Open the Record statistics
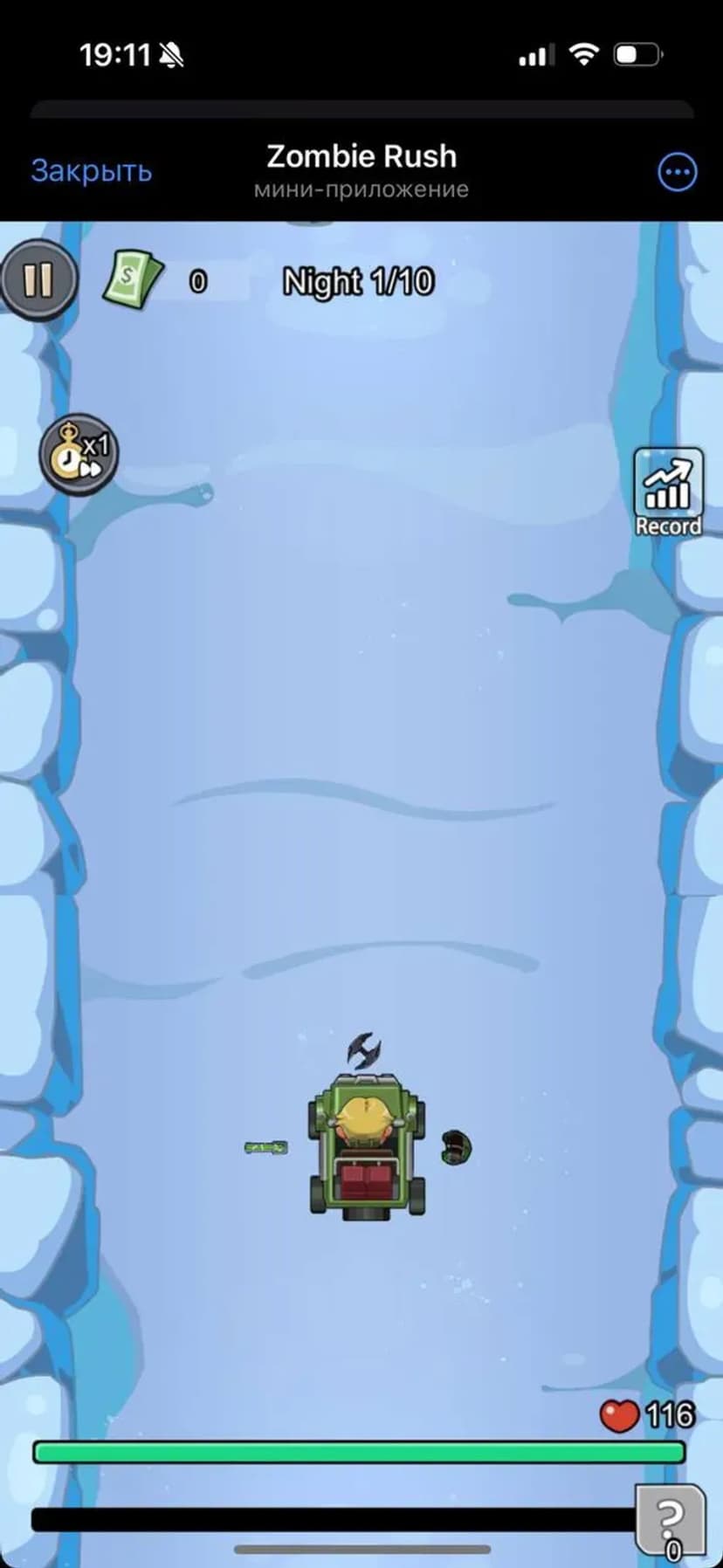 click(668, 492)
